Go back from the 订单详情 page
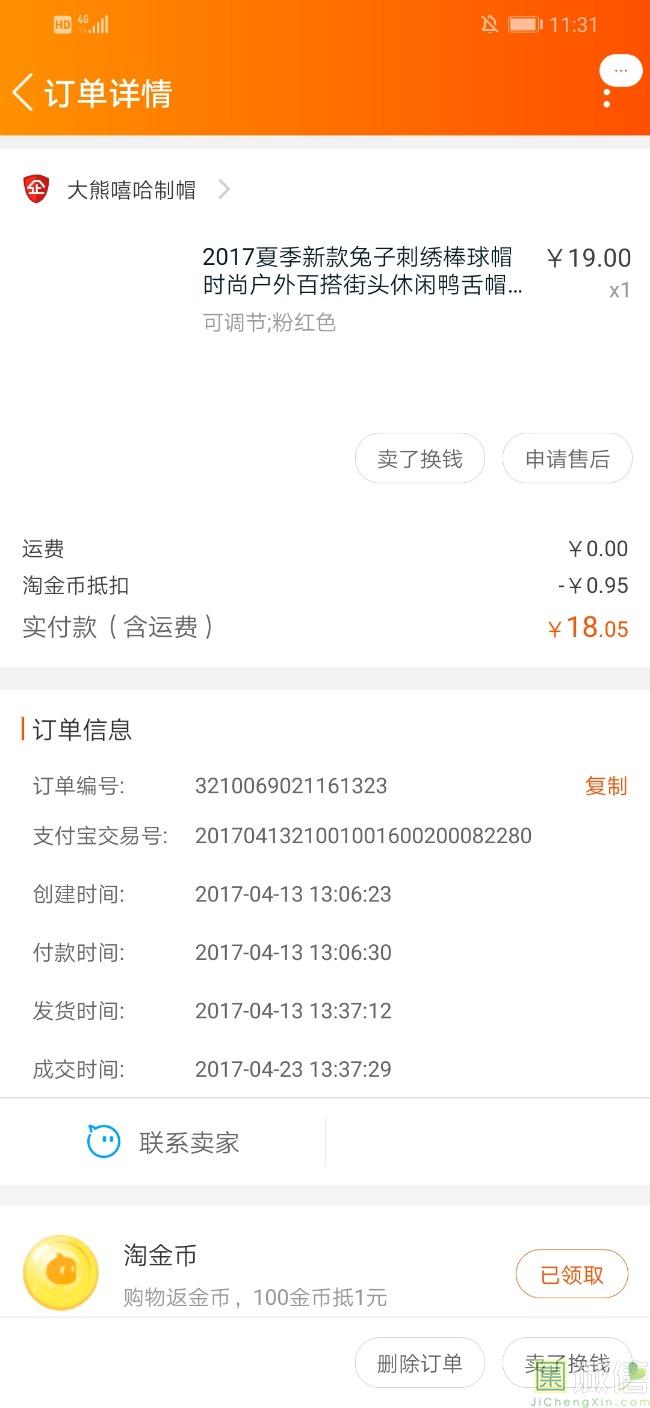 (x=22, y=93)
